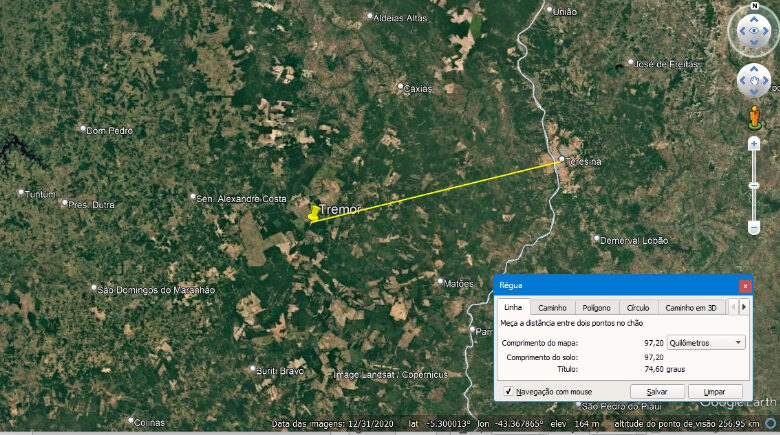780x435 pixels.
Task: Tap the hand pan joystick
Action: click(x=754, y=80)
